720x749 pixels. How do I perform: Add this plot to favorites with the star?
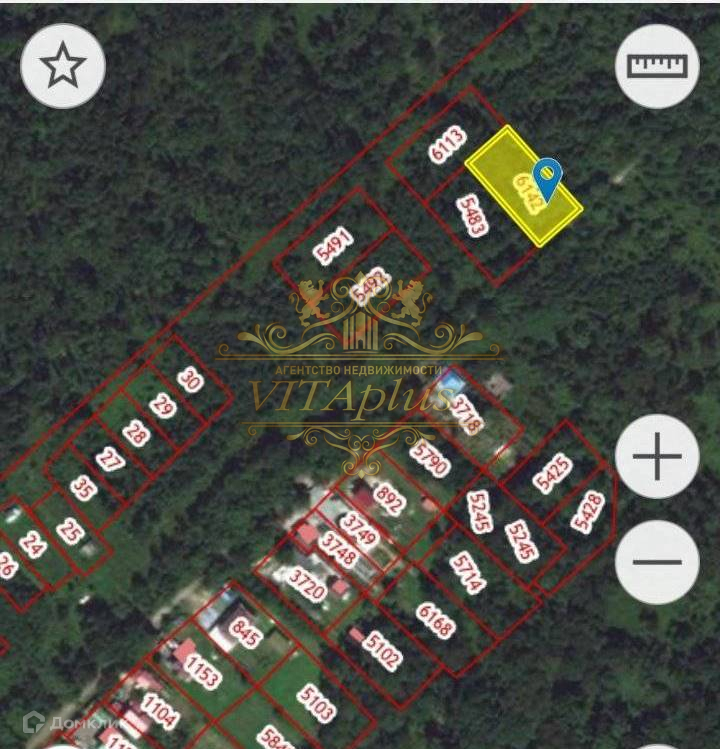[62, 66]
